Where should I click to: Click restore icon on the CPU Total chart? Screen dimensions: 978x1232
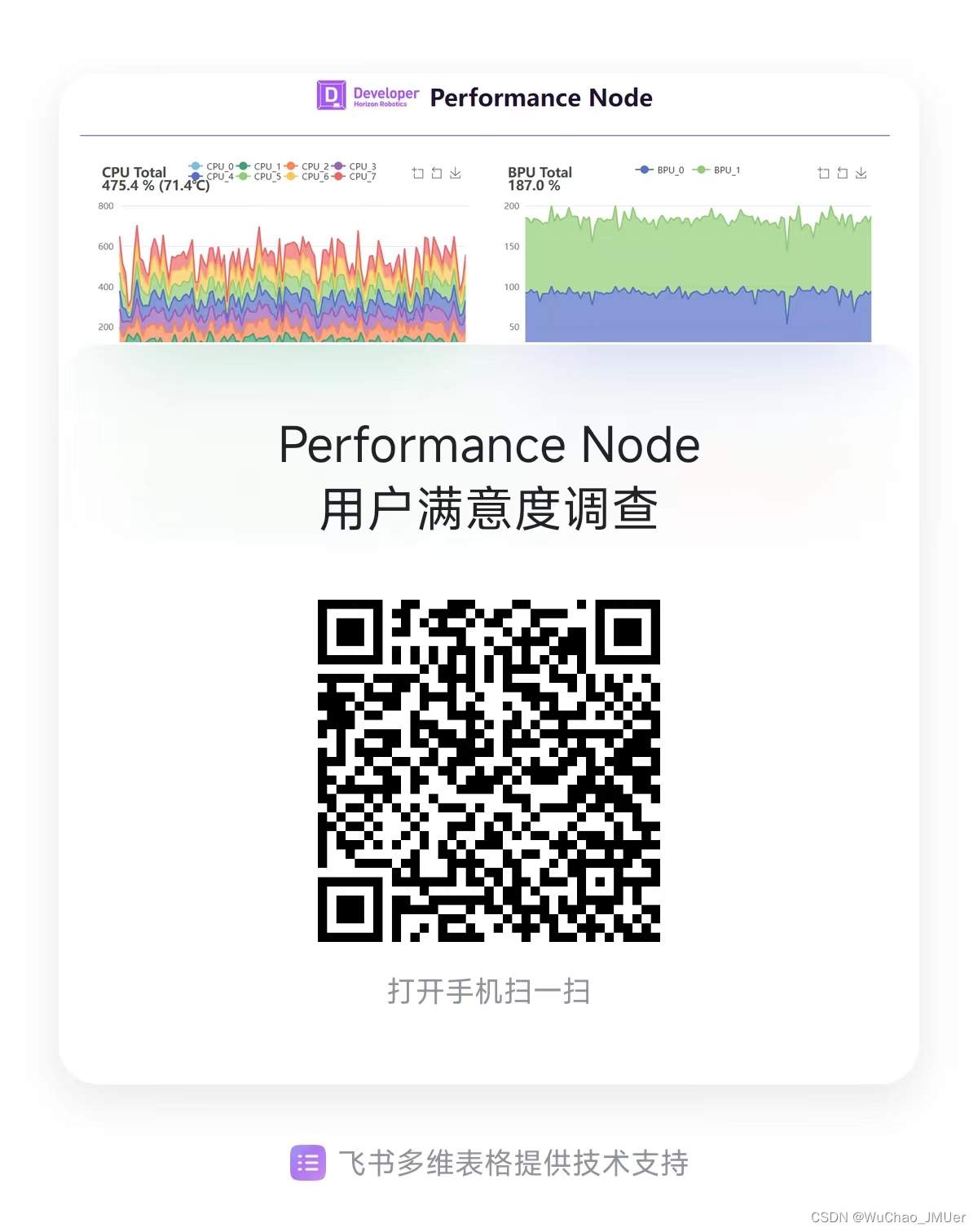pyautogui.click(x=437, y=173)
